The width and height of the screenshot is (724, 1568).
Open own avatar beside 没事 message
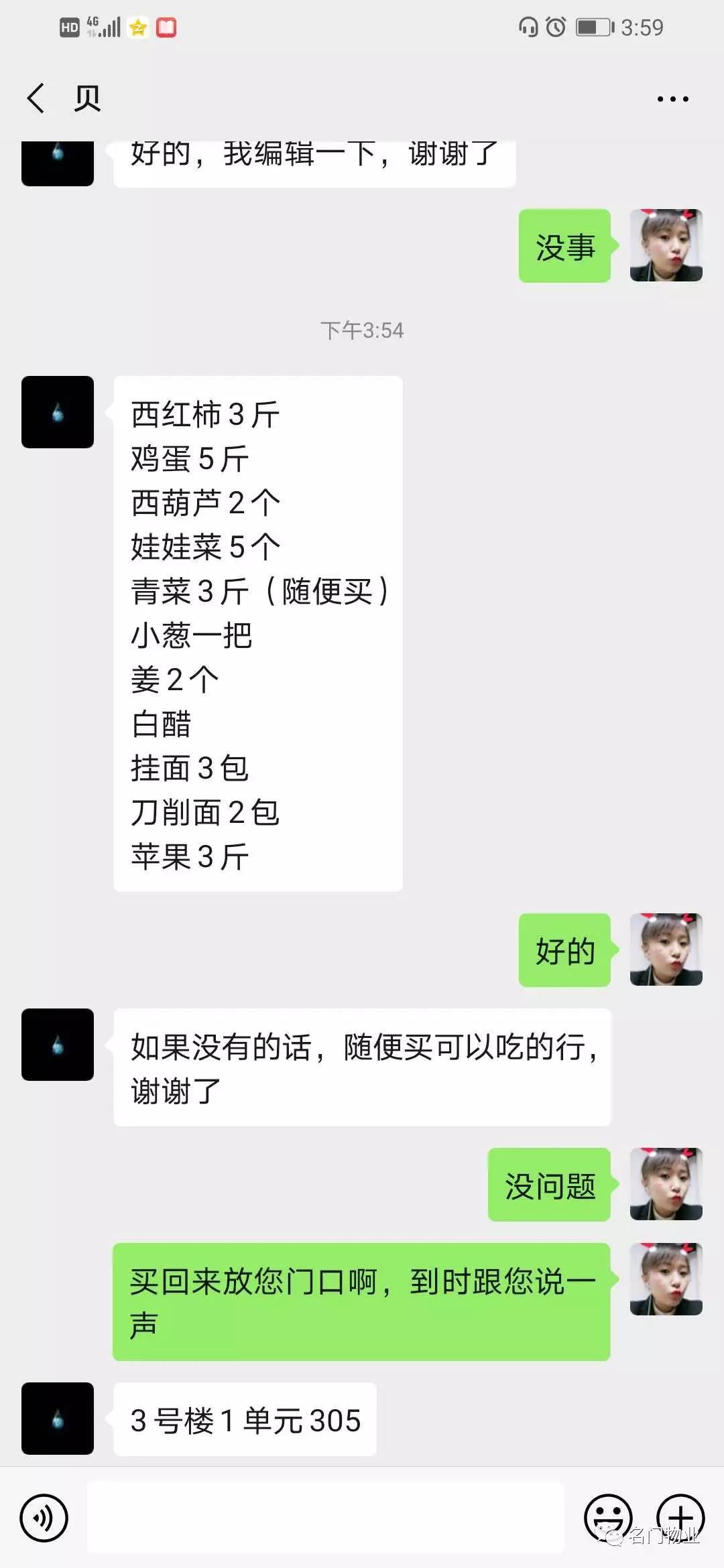666,245
